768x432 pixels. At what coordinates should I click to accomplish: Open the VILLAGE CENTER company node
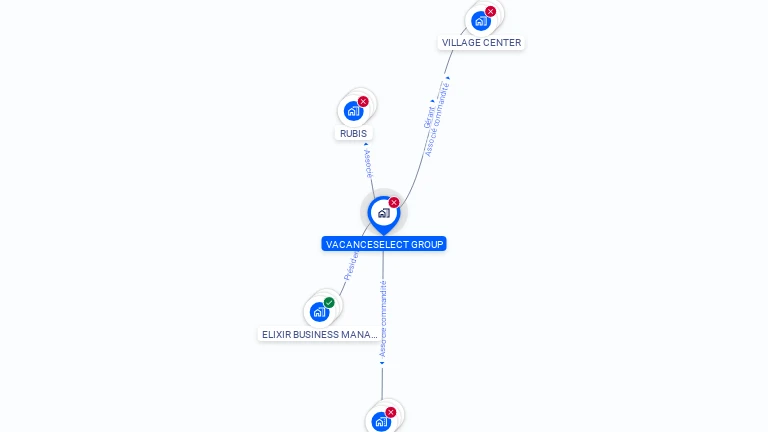click(481, 21)
